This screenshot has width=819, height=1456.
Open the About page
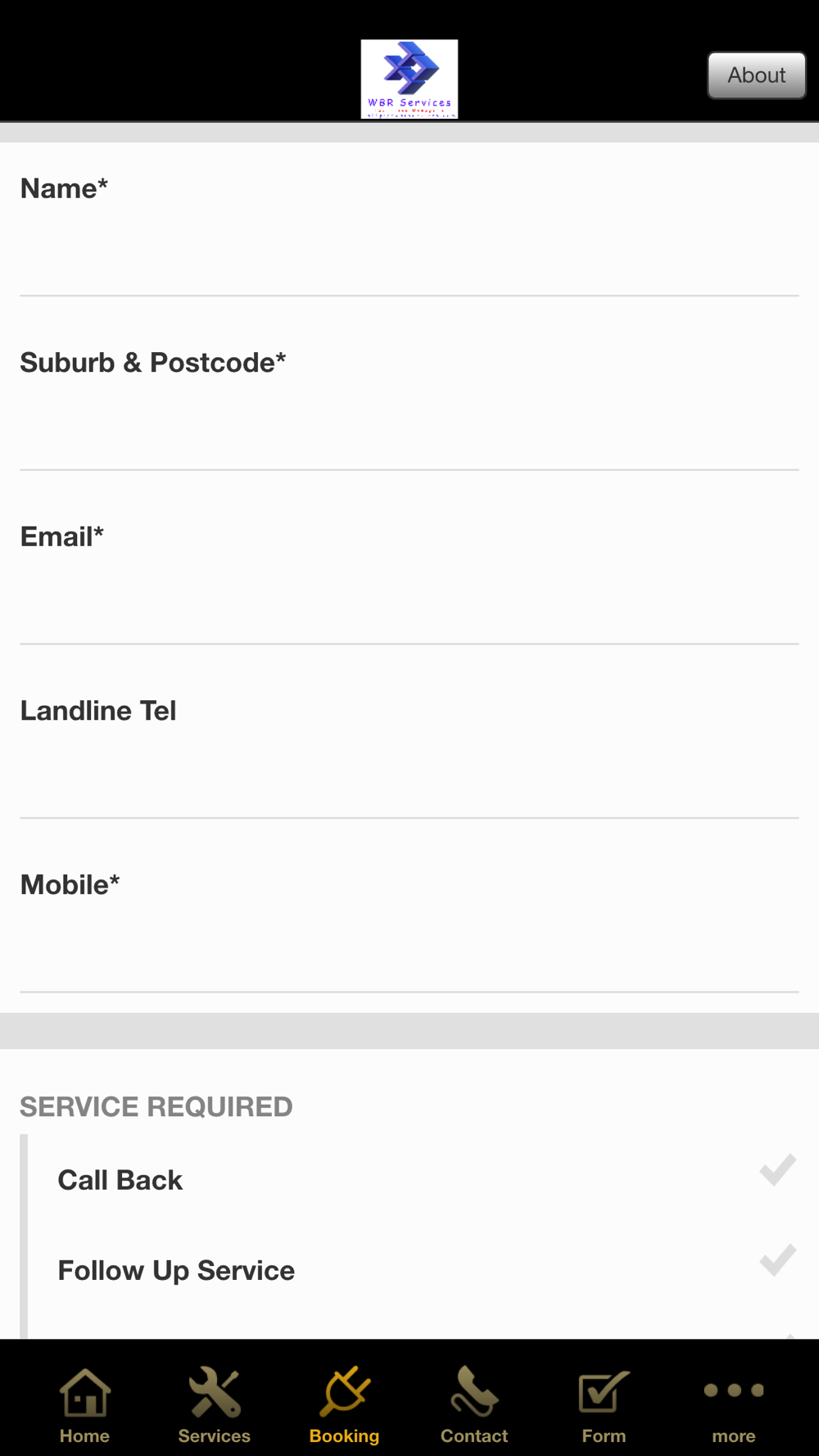757,75
